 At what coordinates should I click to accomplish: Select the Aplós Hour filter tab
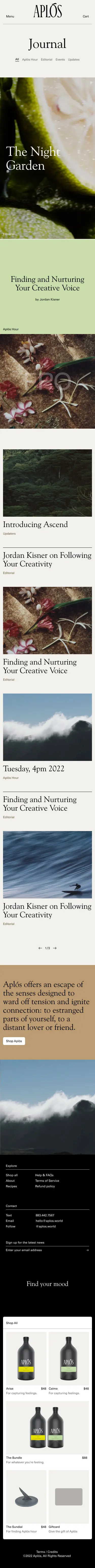coord(30,60)
